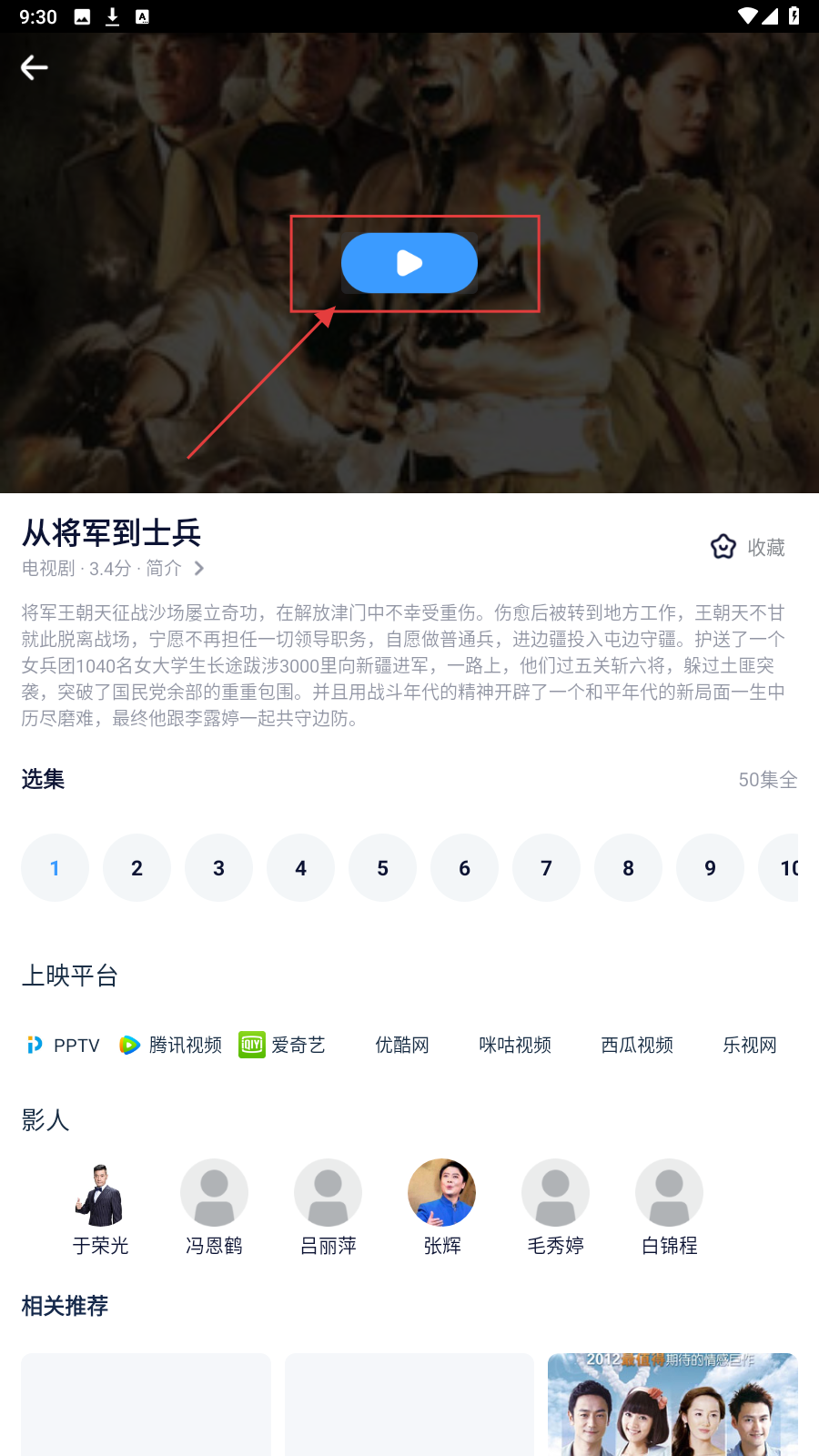The image size is (819, 1456).
Task: View 白锦程 profile
Action: tap(669, 1208)
